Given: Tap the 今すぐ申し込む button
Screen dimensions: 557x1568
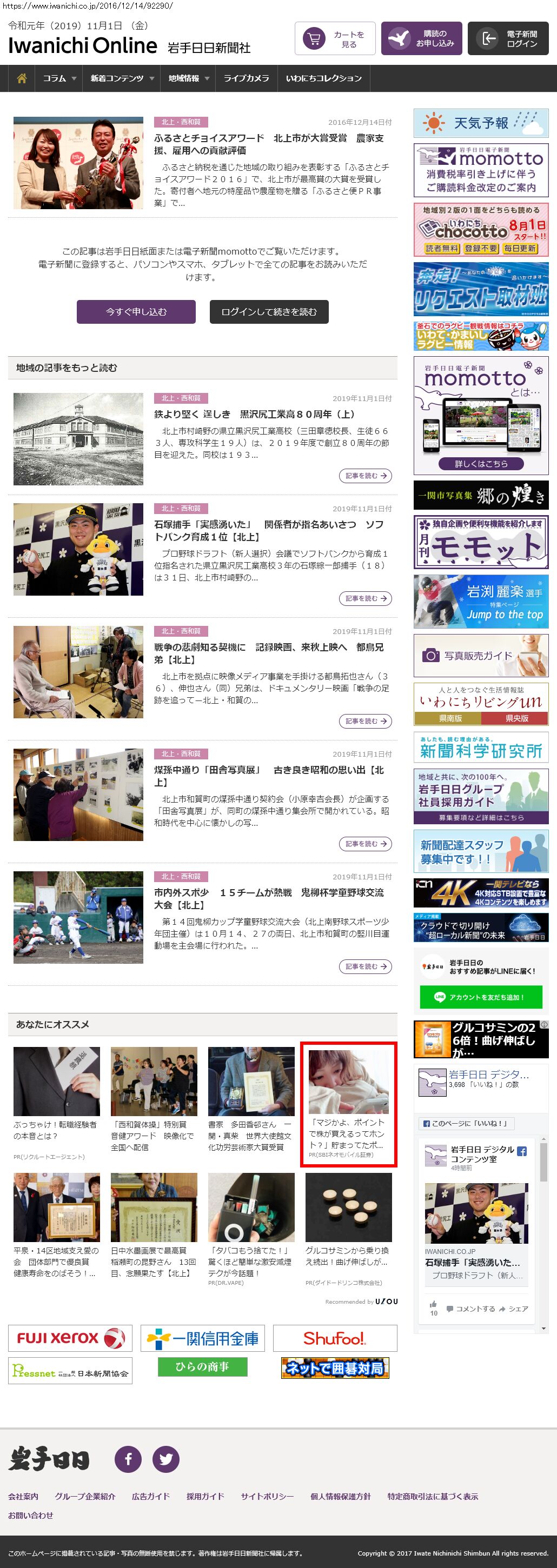Looking at the screenshot, I should pos(136,312).
